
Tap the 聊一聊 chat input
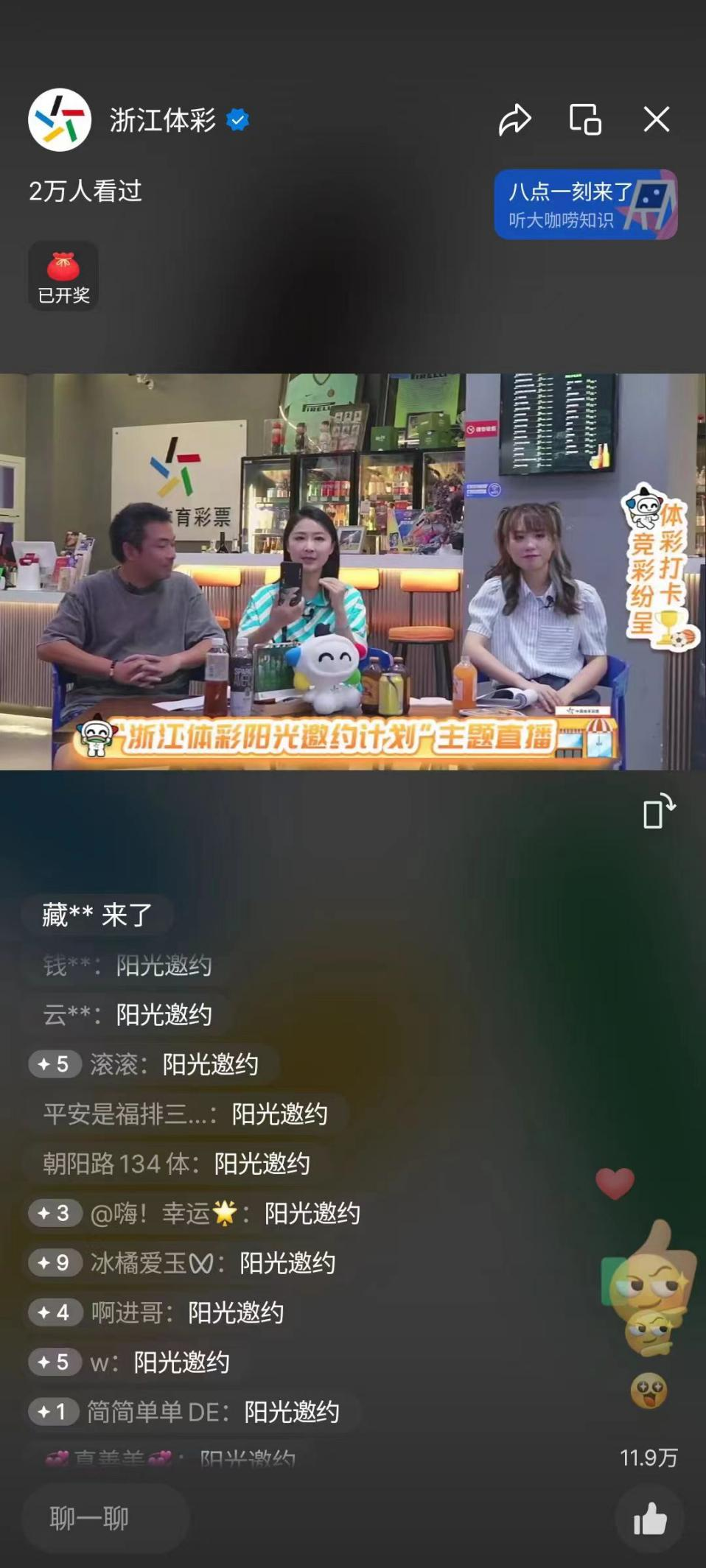tap(105, 1518)
